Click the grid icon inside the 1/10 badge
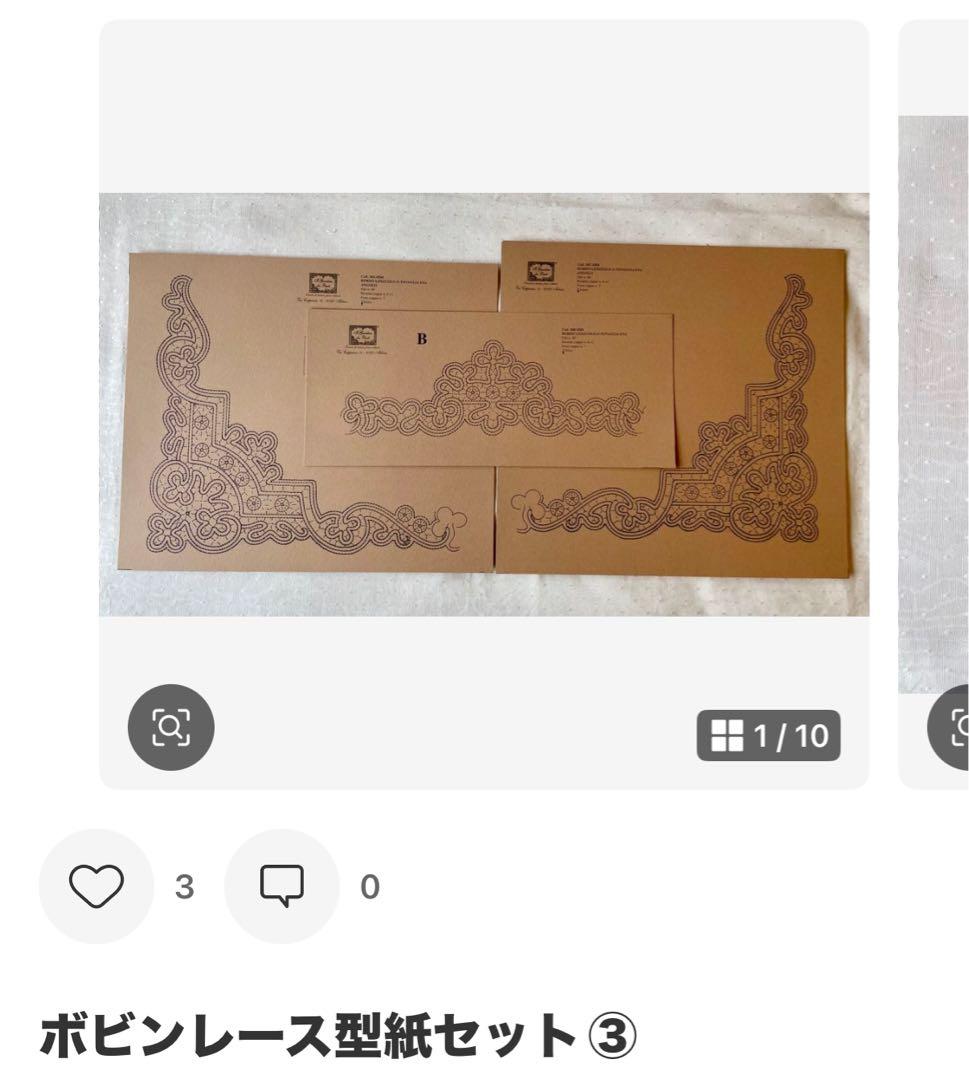 (x=730, y=733)
